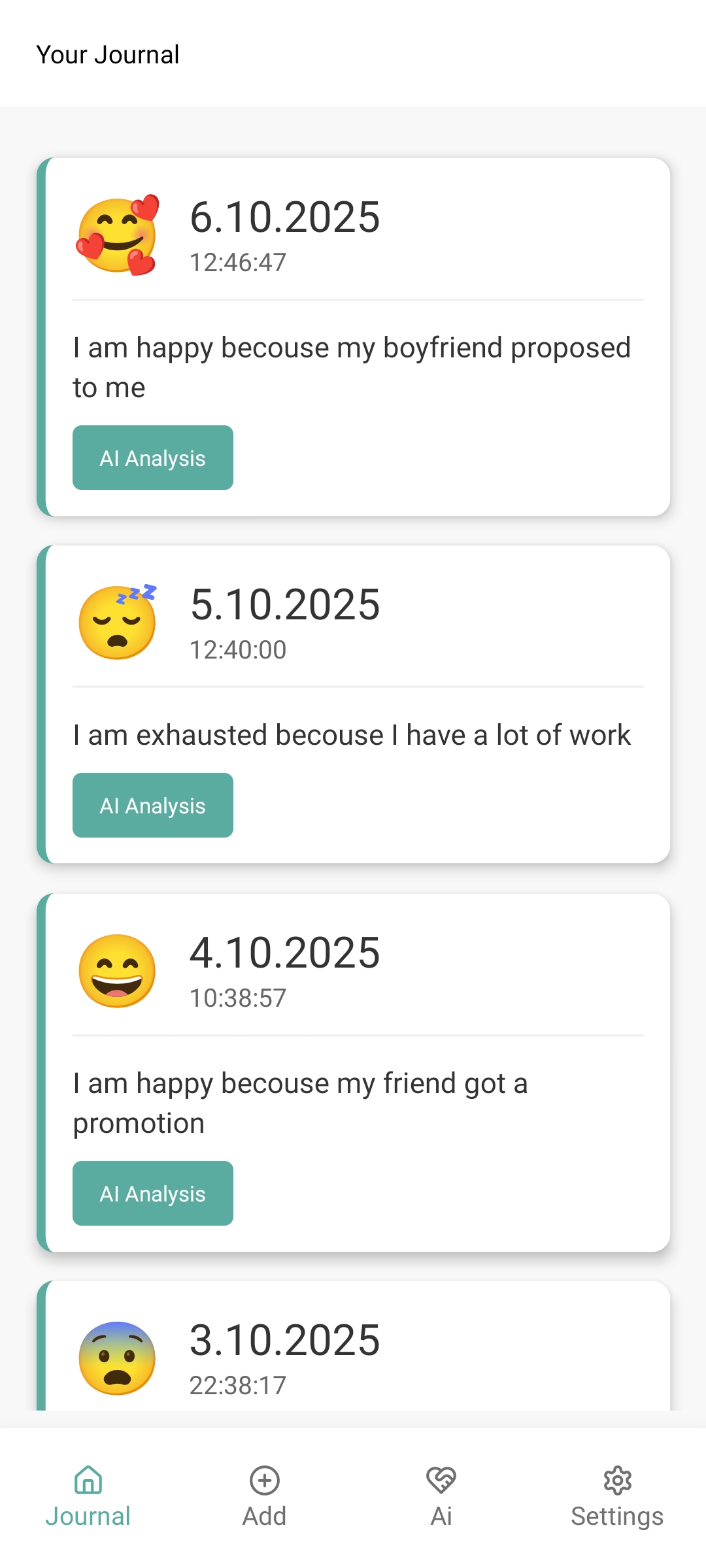Run AI Analysis on the exhausted work entry
The image size is (706, 1568).
152,805
